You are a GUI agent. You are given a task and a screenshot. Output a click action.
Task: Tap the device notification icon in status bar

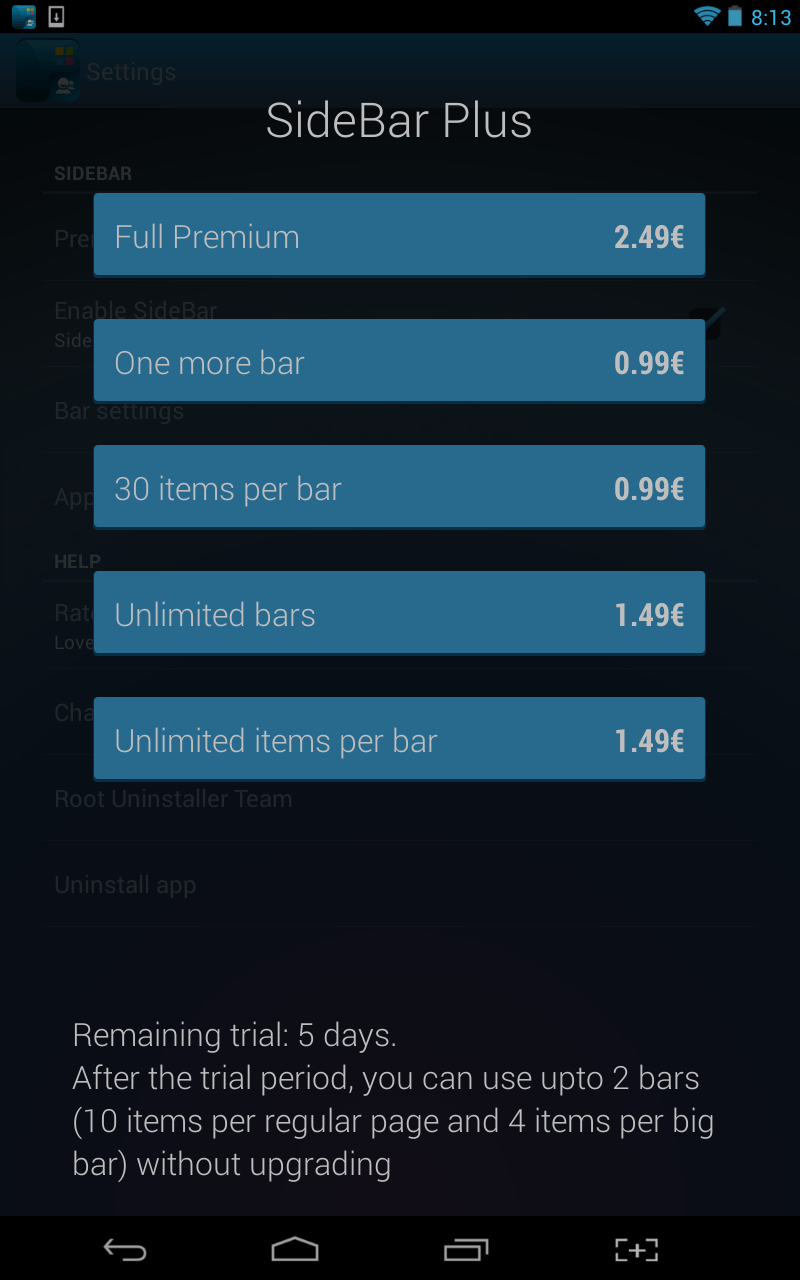click(x=55, y=16)
